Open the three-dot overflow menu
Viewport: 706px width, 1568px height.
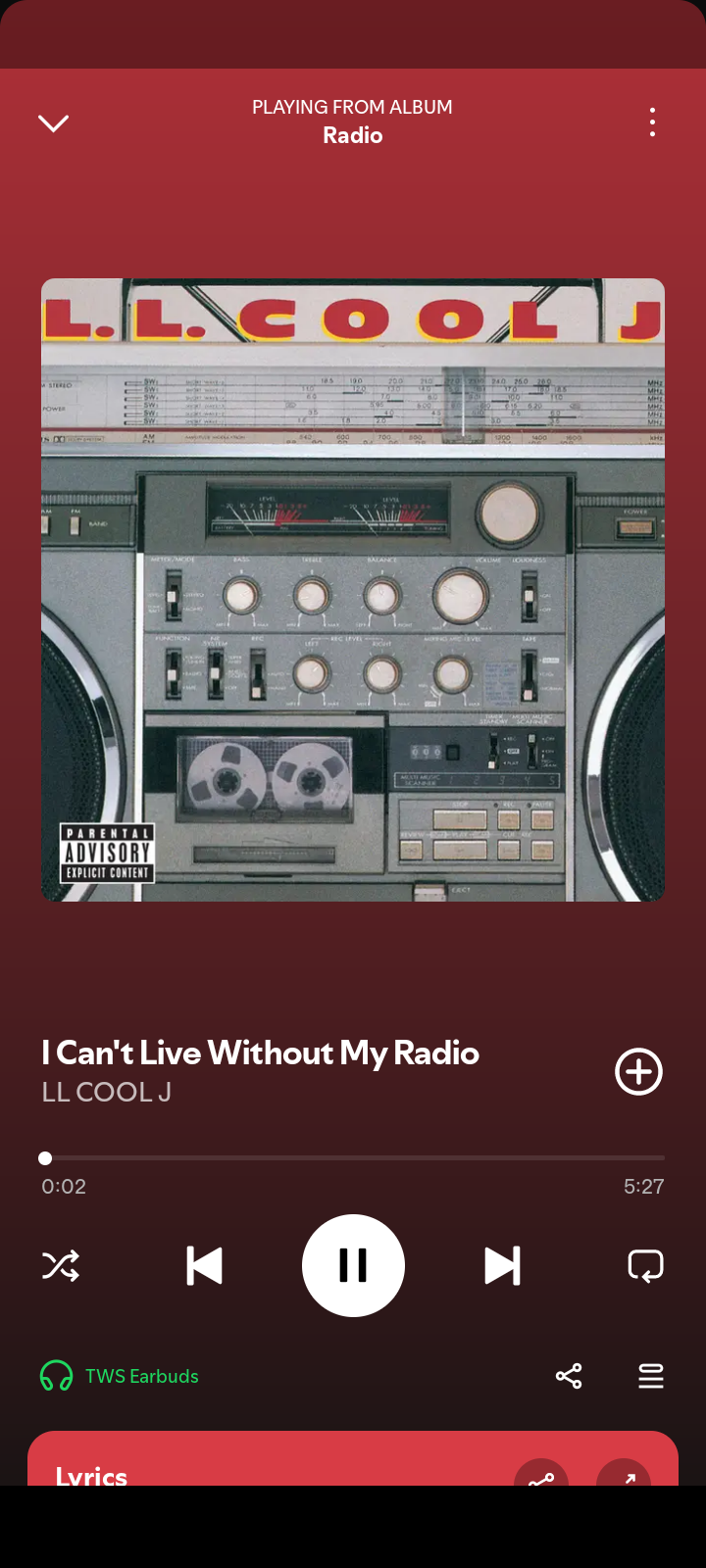(652, 122)
